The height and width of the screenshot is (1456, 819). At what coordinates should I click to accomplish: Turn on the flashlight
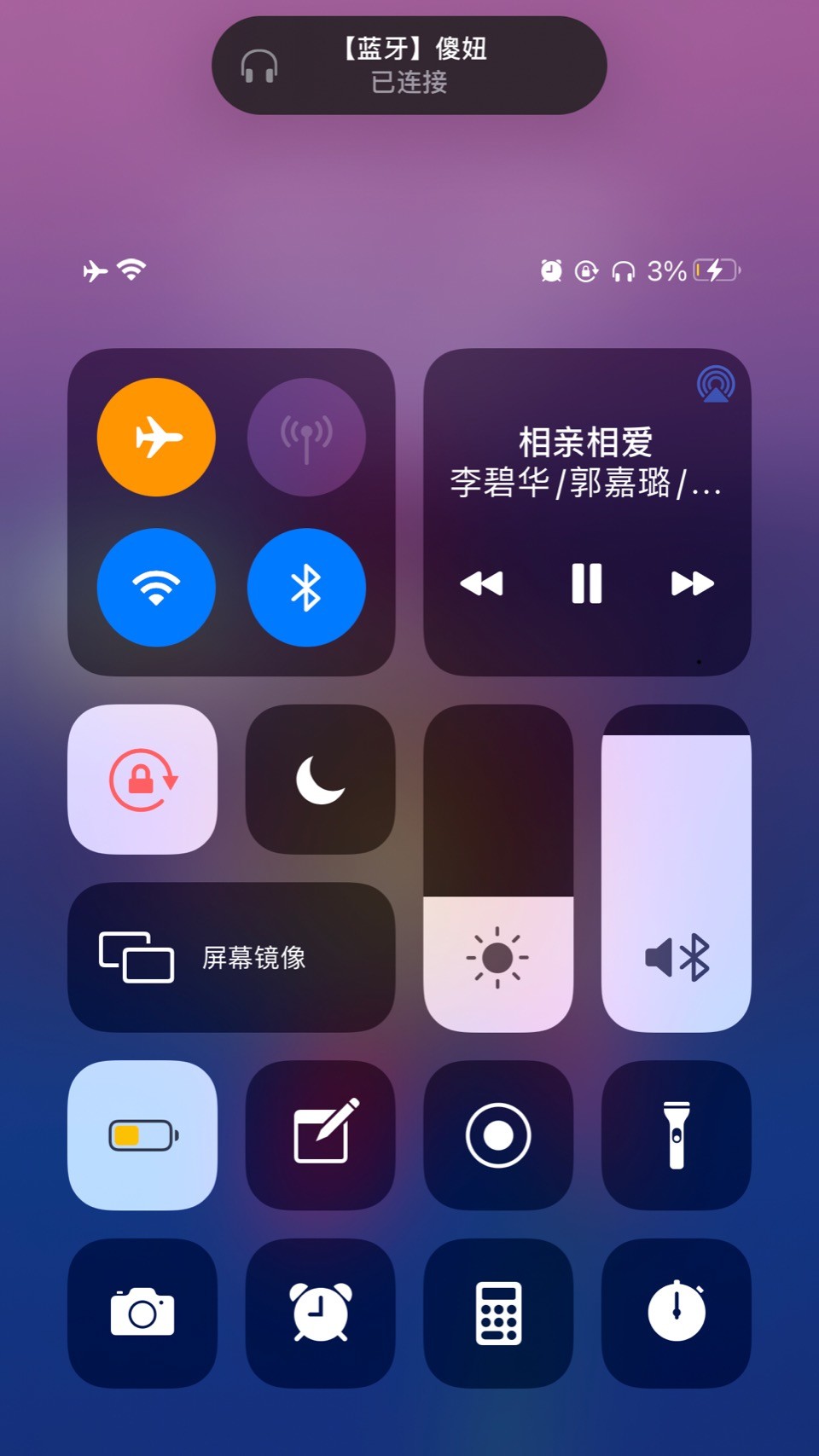click(x=677, y=1135)
